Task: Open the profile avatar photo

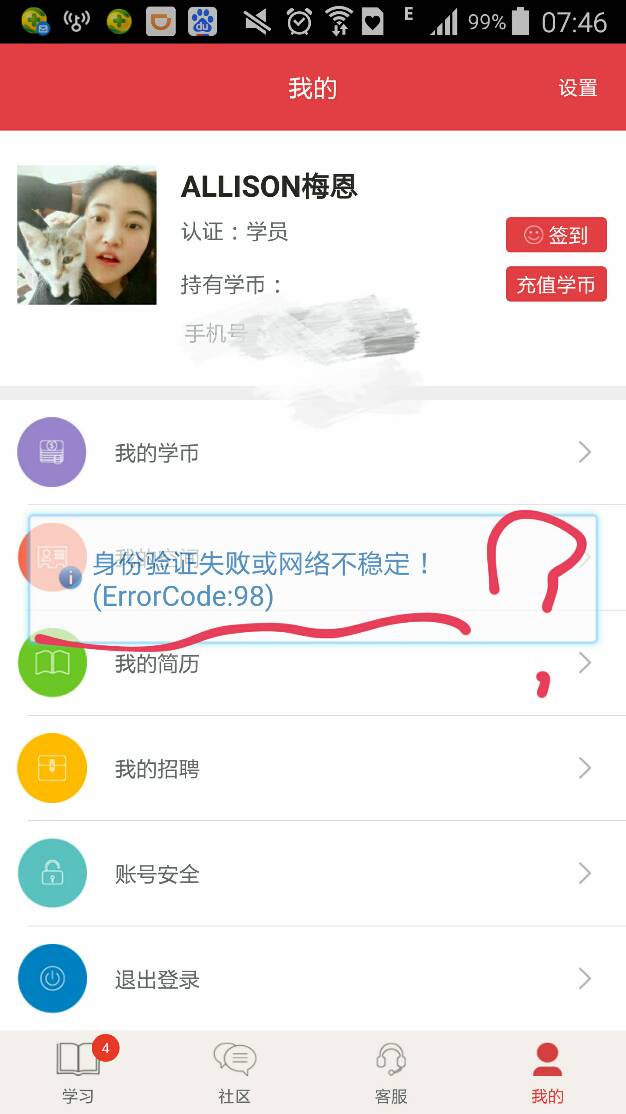Action: click(x=87, y=235)
